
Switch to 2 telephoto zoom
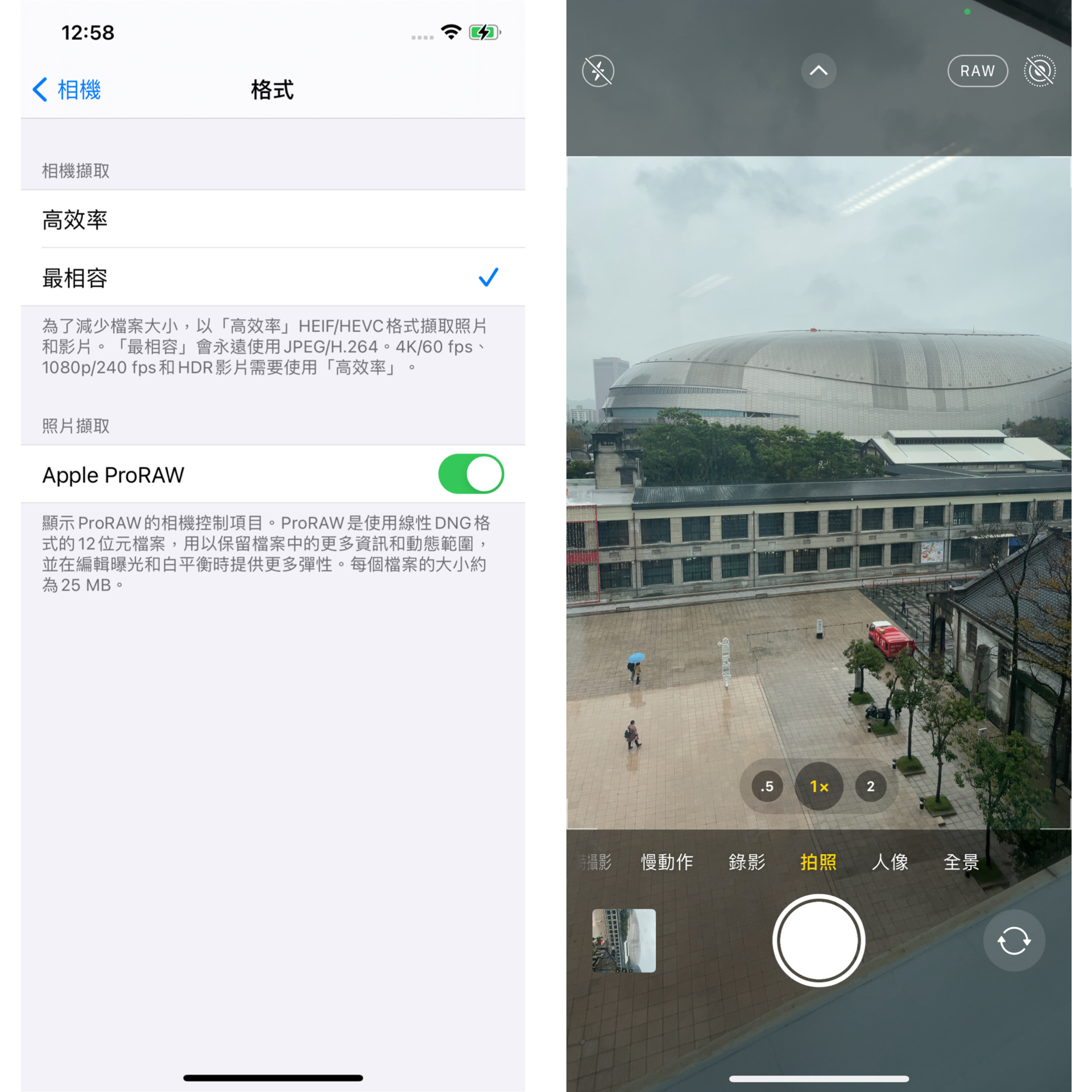pos(870,786)
